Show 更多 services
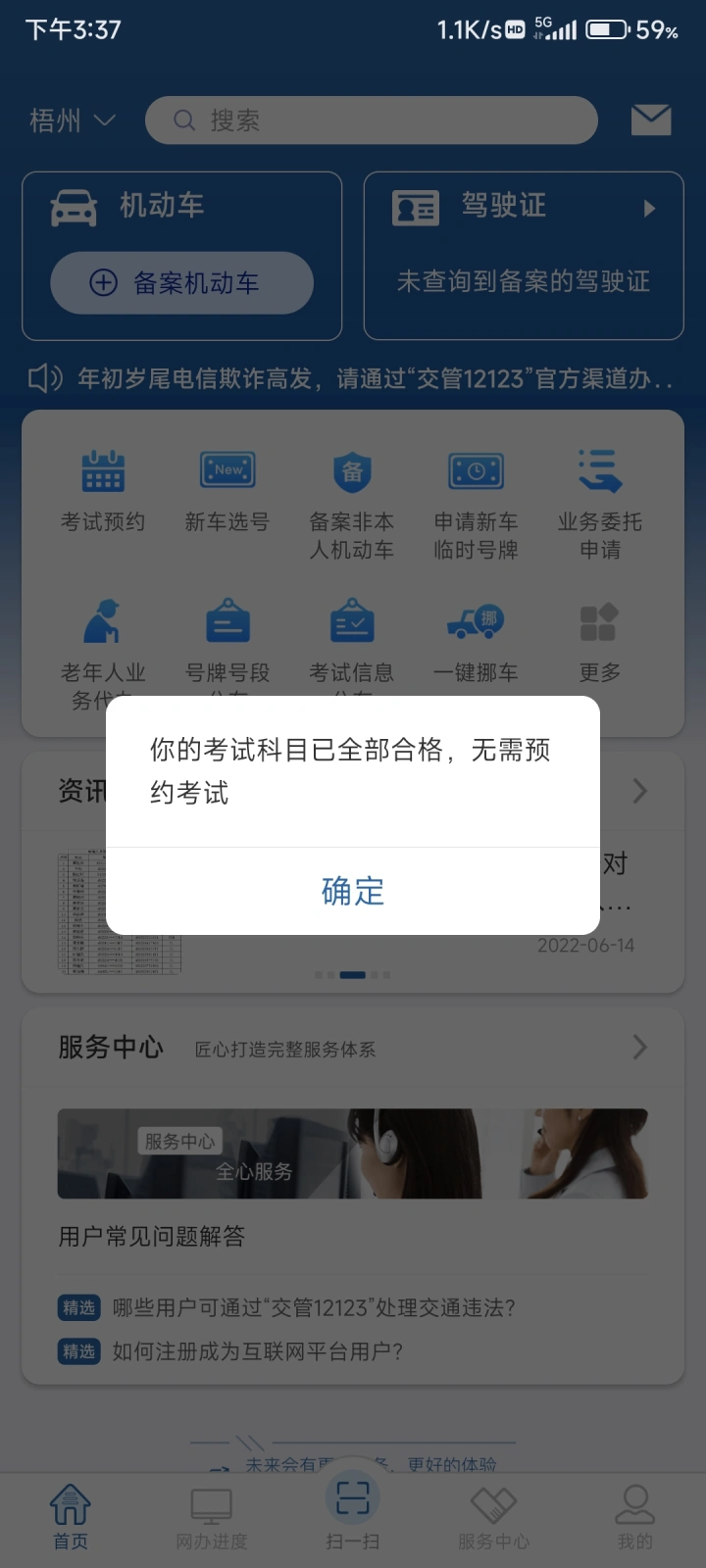Viewport: 706px width, 1568px height. 600,642
